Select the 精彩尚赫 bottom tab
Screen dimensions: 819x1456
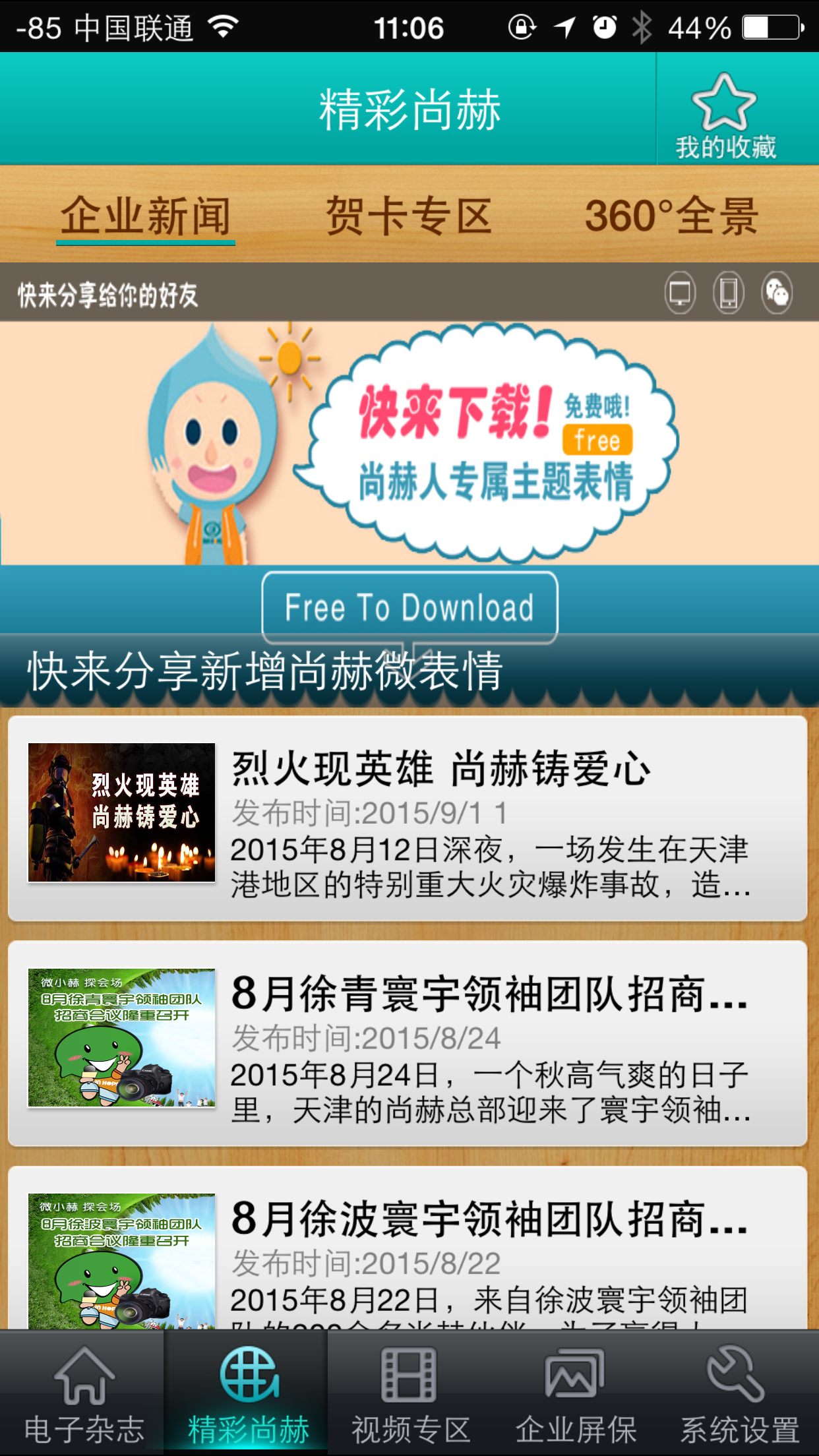point(247,1393)
